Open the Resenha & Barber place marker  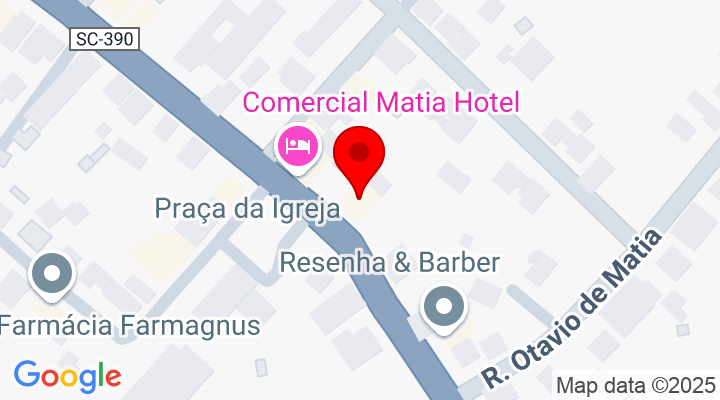click(444, 308)
